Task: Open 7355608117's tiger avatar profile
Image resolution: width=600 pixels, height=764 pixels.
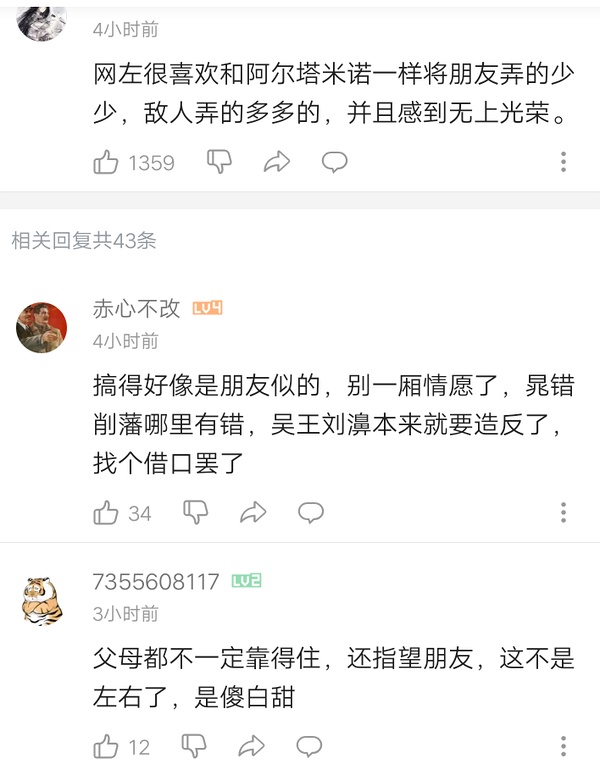Action: coord(41,600)
